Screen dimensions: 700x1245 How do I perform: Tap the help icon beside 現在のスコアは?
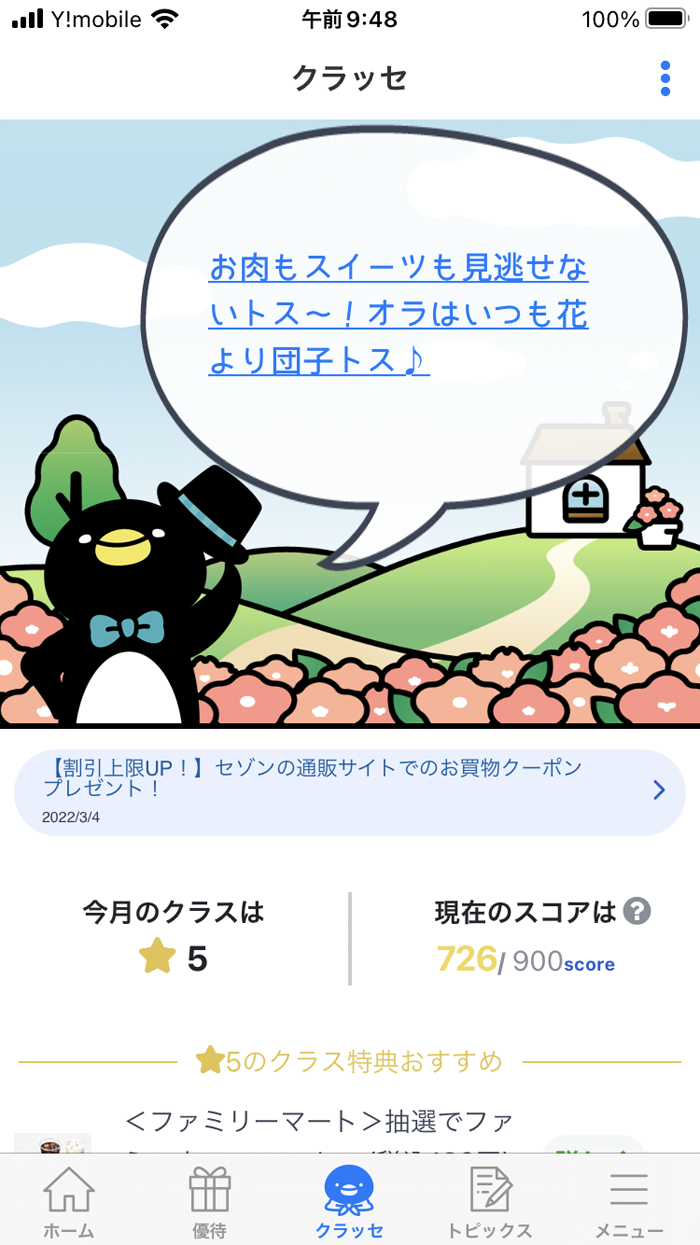coord(637,911)
